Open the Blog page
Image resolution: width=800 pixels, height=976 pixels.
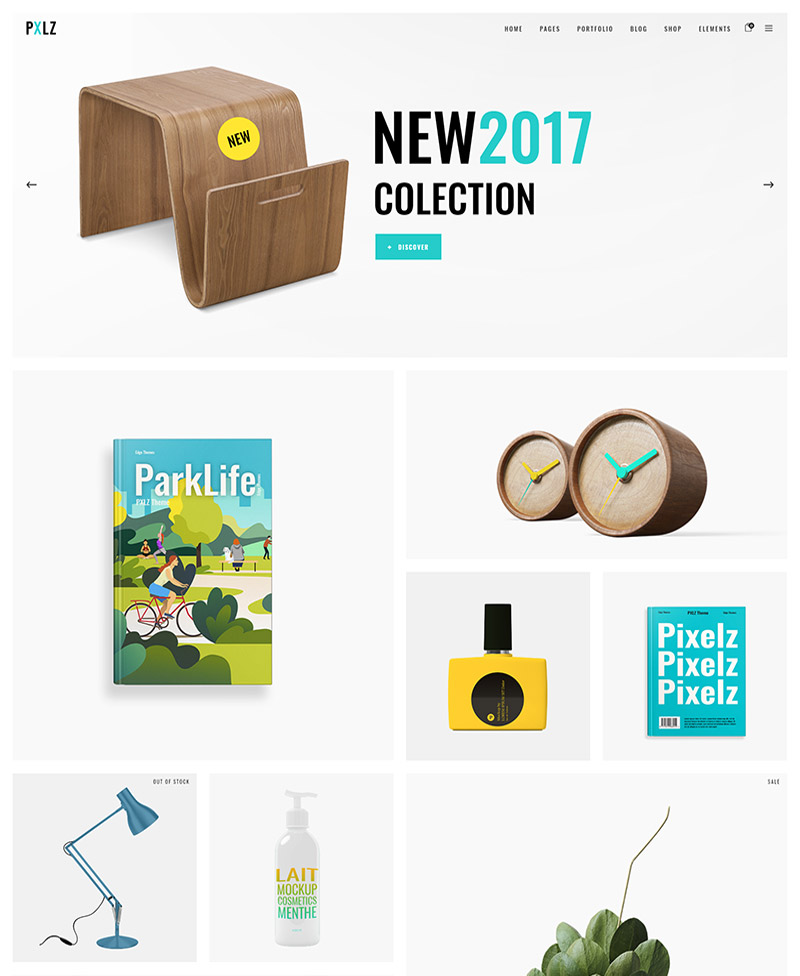click(638, 29)
